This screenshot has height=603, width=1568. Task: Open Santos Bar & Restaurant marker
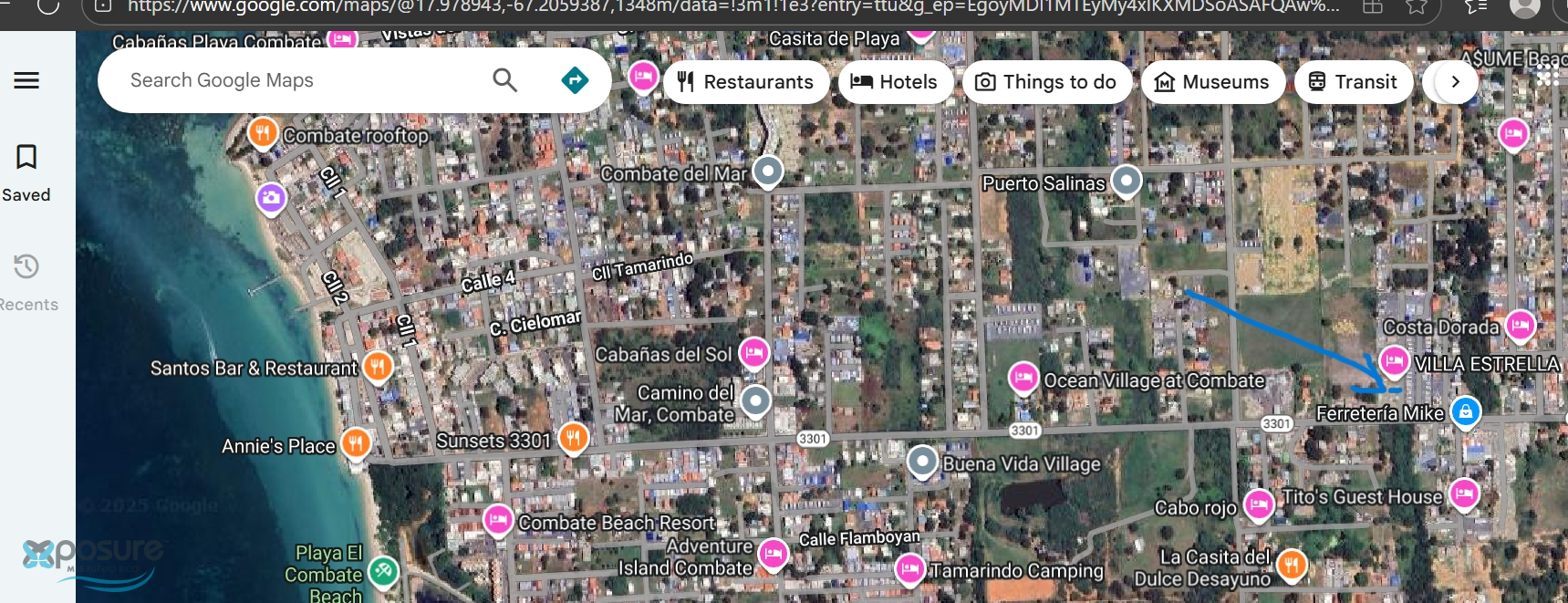coord(378,366)
